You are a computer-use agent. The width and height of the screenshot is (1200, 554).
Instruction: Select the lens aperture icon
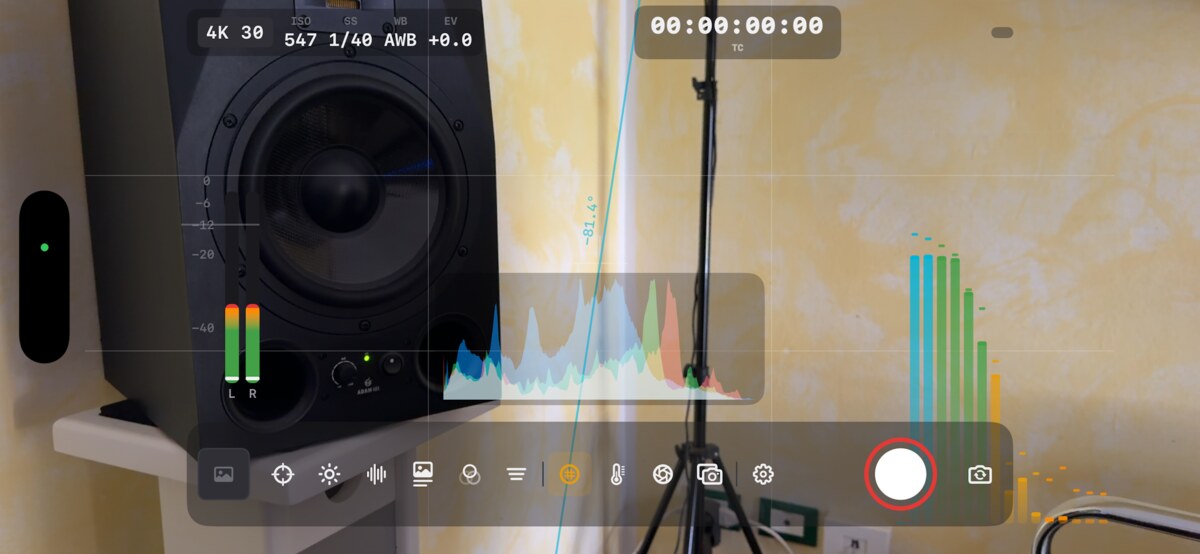(x=661, y=474)
